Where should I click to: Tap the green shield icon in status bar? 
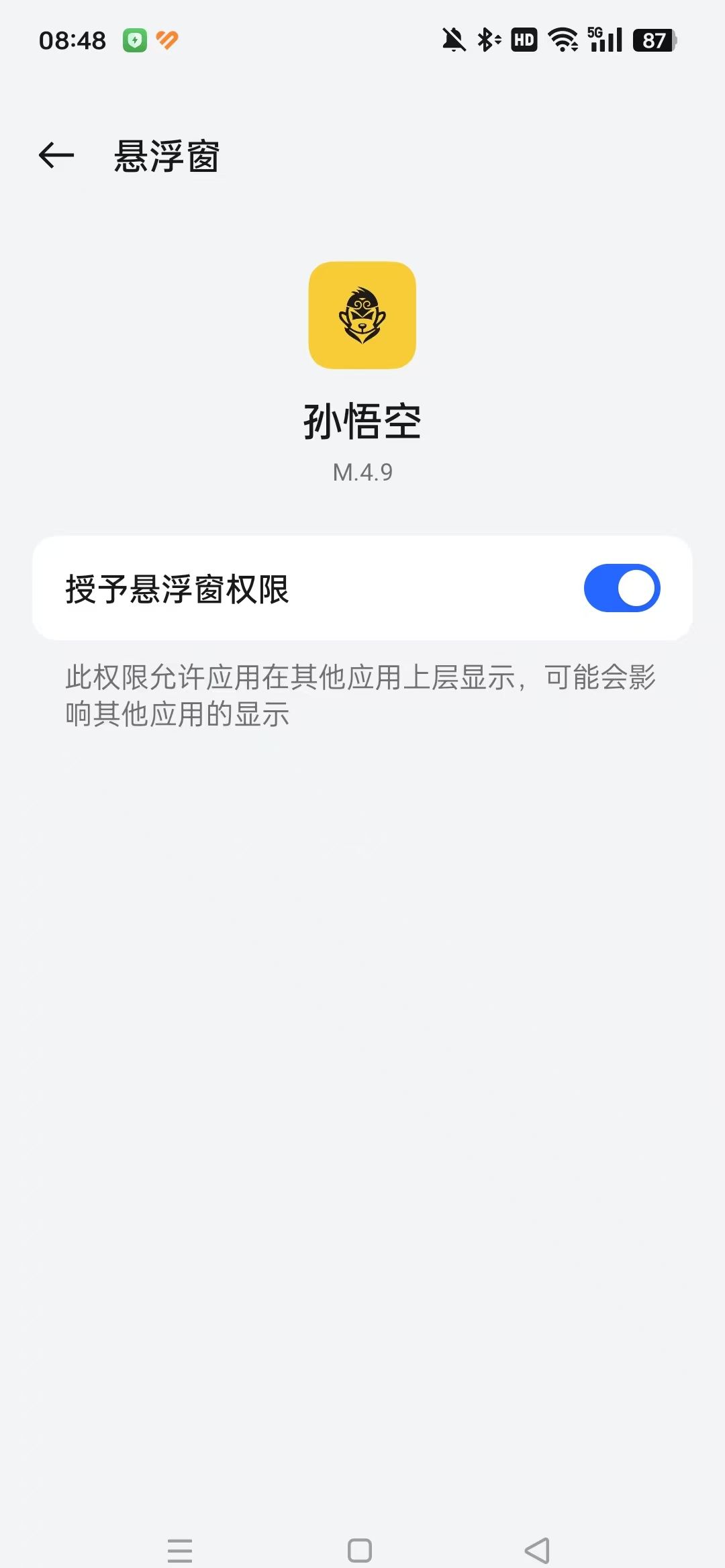pyautogui.click(x=134, y=41)
